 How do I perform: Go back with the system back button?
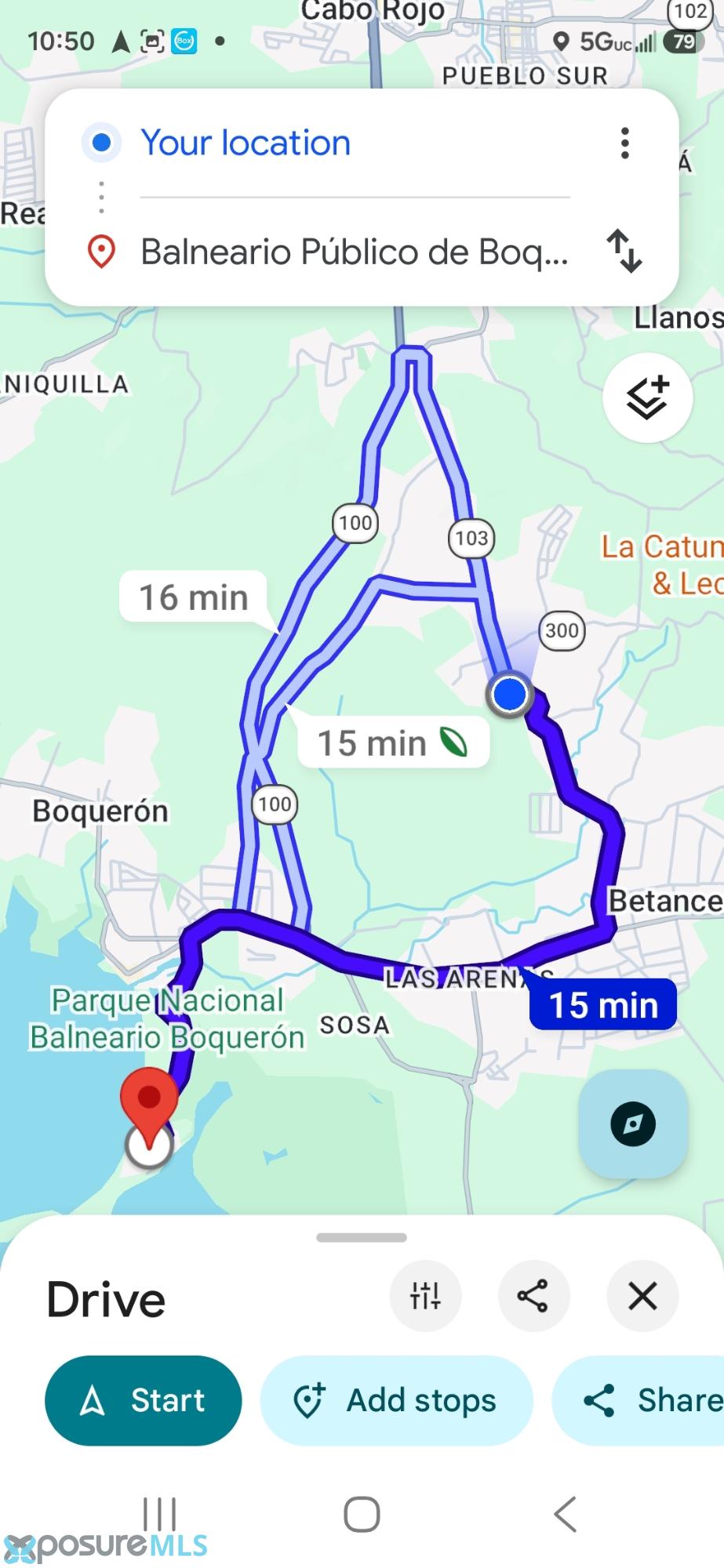click(x=565, y=1514)
